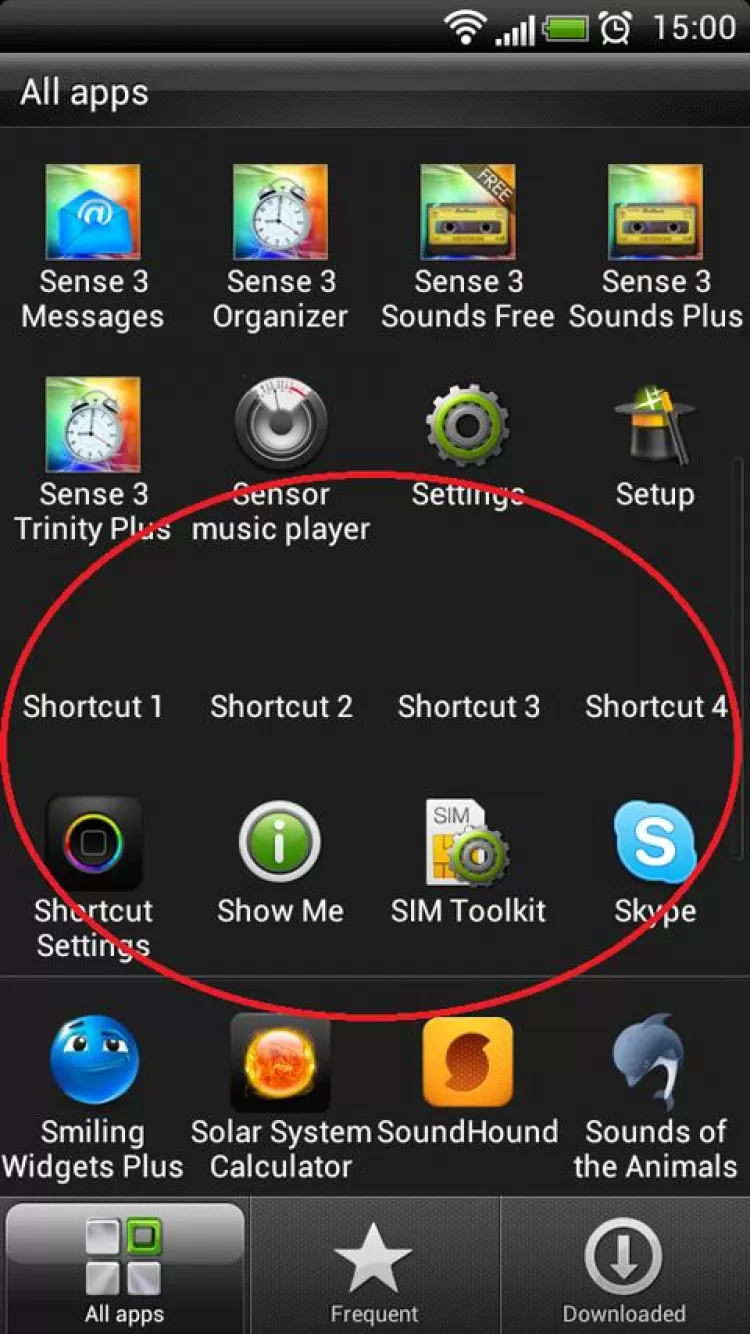
Task: Open Sensor music player
Action: 280,425
